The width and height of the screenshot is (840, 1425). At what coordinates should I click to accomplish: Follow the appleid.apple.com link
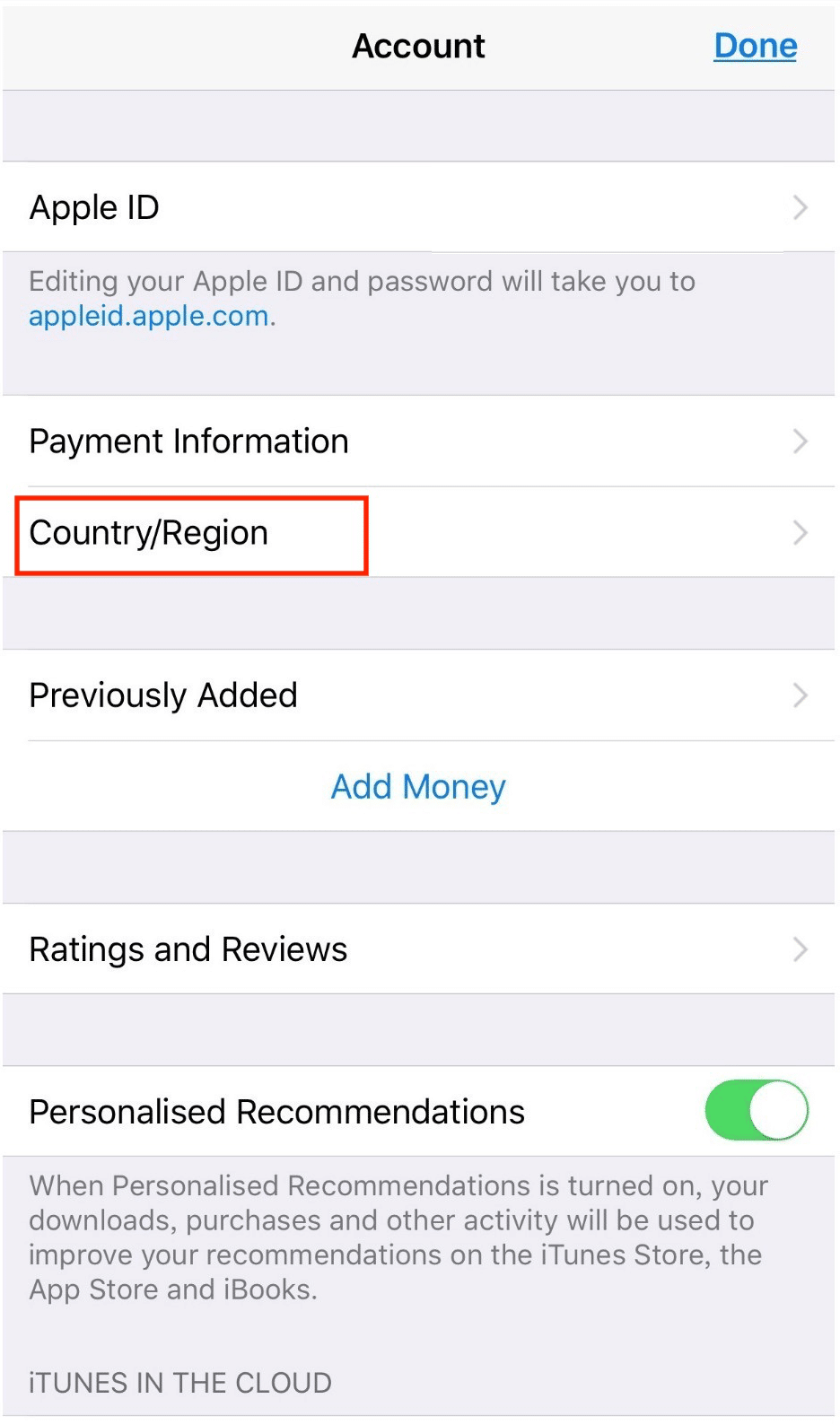coord(147,316)
